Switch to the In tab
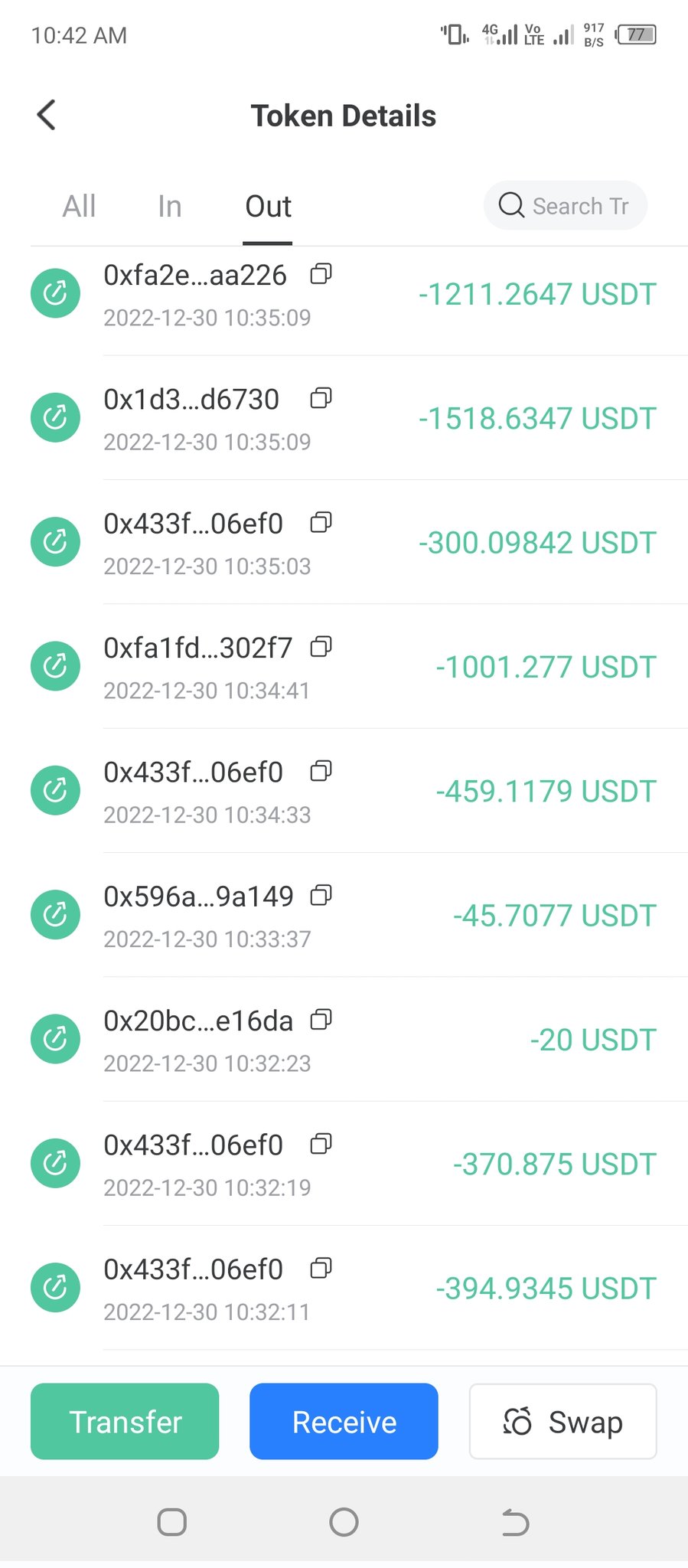The image size is (688, 1568). [169, 206]
